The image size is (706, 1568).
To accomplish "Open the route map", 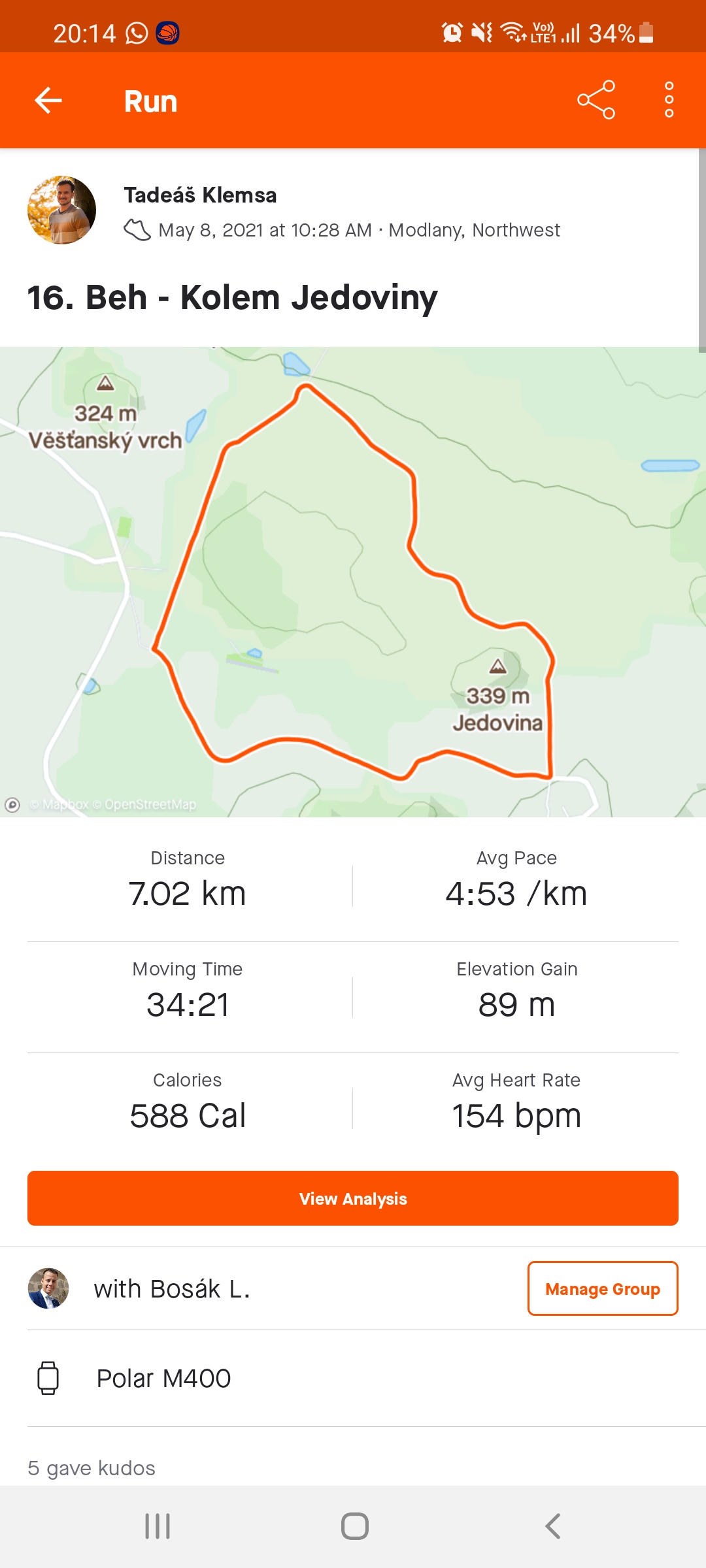I will (353, 582).
